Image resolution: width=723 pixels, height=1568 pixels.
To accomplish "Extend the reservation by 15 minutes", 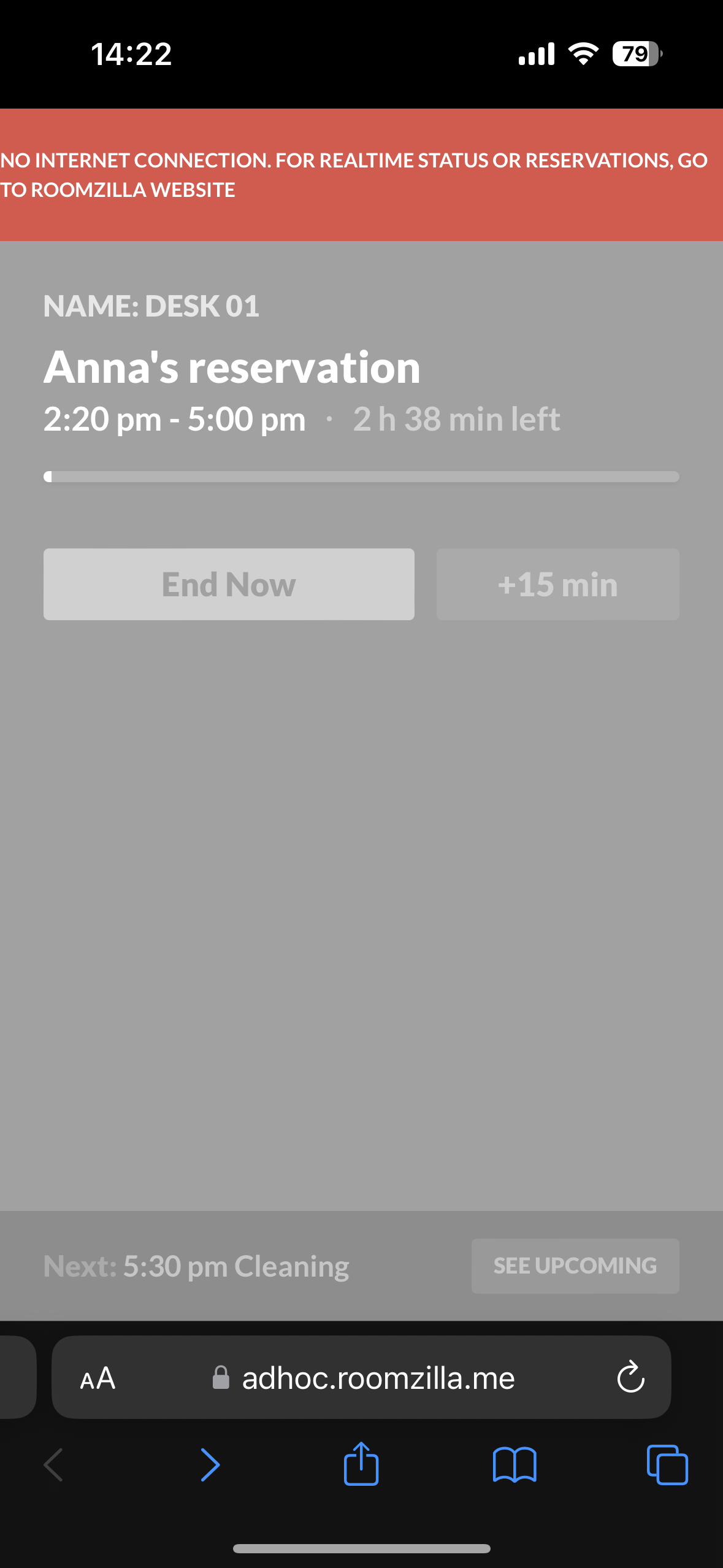I will [x=557, y=584].
